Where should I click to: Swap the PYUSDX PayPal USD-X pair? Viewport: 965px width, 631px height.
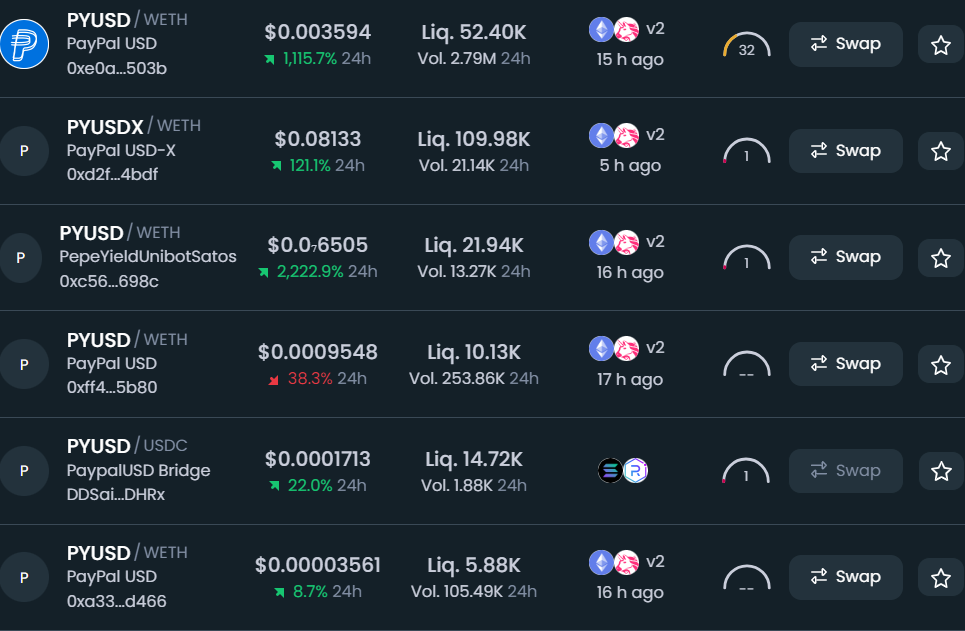845,151
